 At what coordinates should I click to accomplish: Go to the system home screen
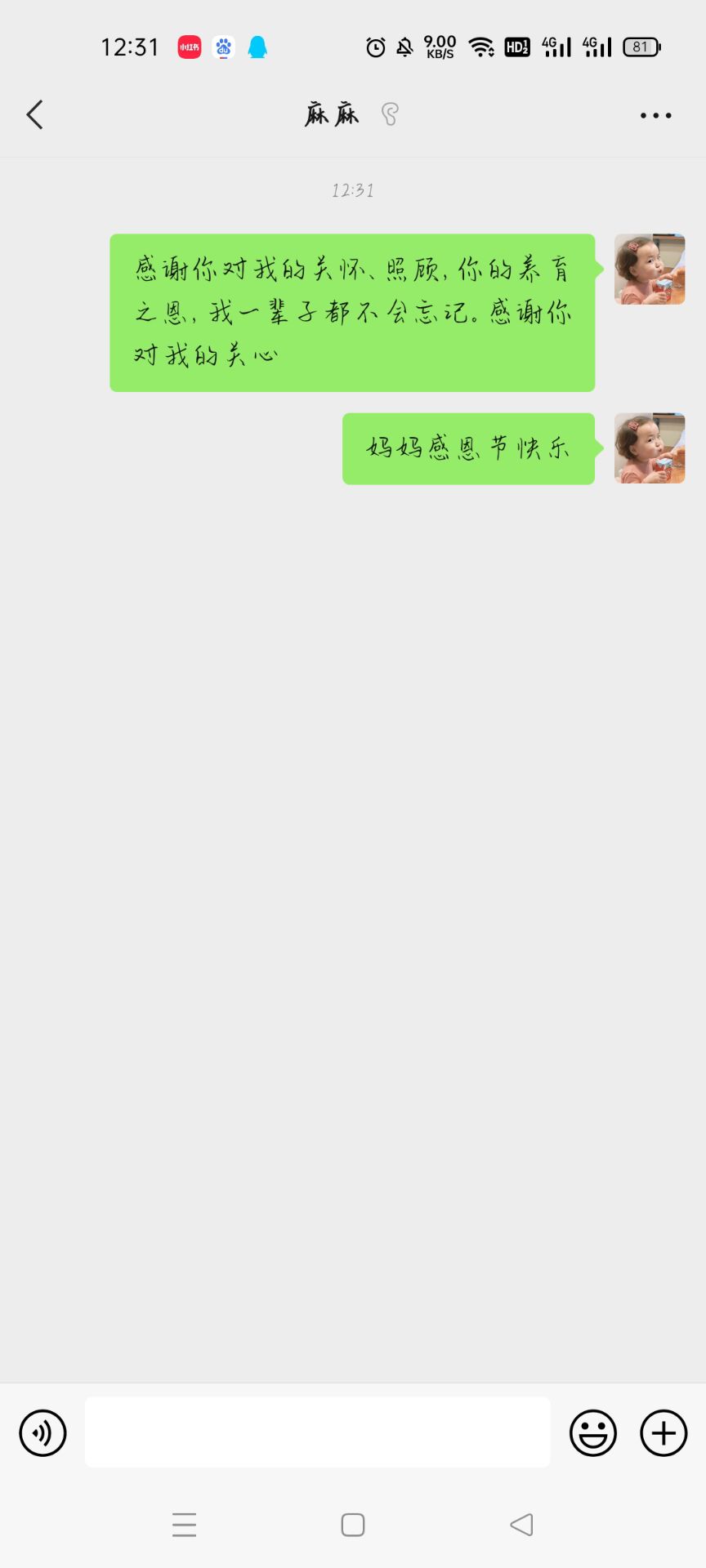pyautogui.click(x=353, y=1525)
